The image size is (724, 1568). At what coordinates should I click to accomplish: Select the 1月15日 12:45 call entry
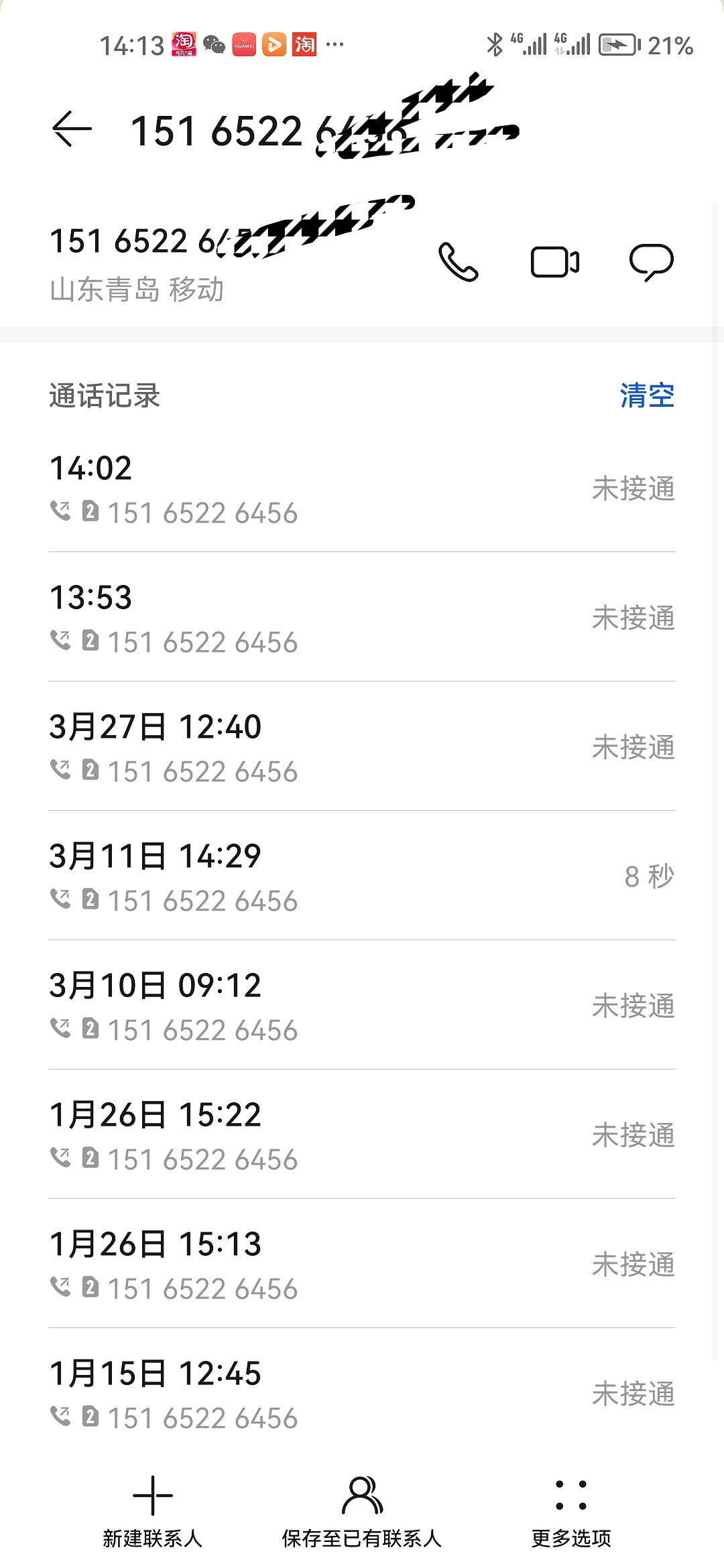[362, 1393]
